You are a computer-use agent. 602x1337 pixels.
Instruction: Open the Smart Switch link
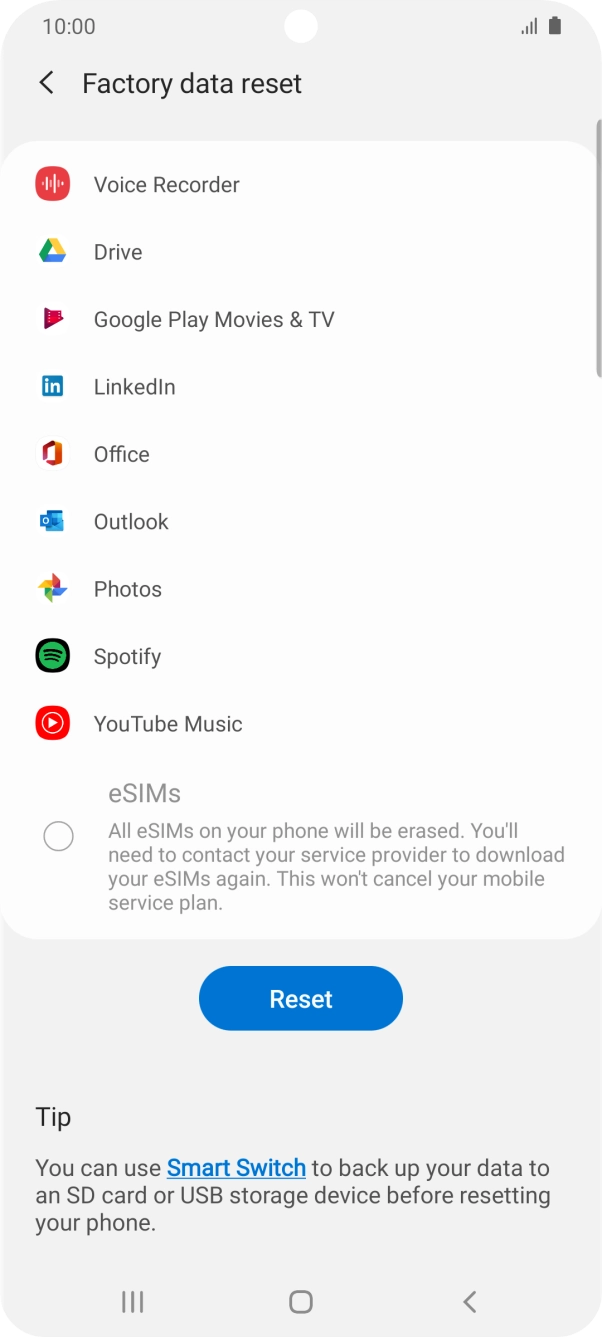236,1168
